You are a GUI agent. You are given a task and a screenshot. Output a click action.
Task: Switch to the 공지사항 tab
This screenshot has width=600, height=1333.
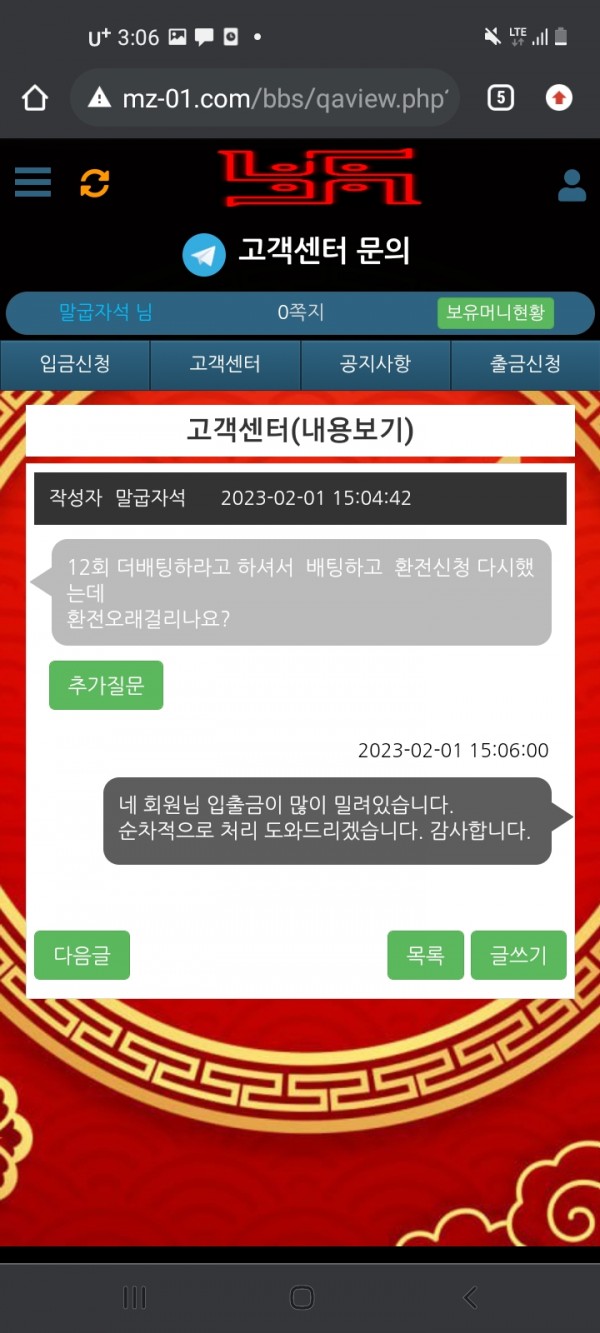(x=375, y=364)
